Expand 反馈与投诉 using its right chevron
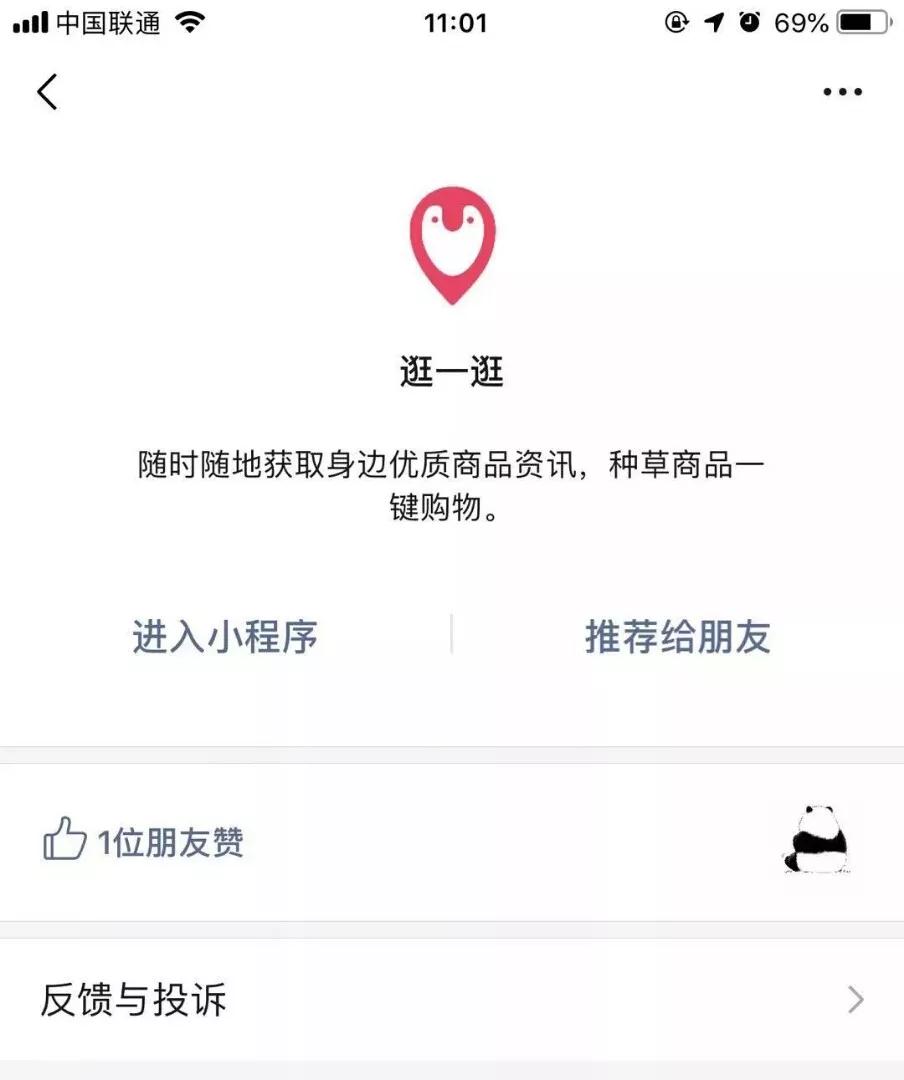Screen dimensions: 904x1080 pyautogui.click(x=855, y=999)
